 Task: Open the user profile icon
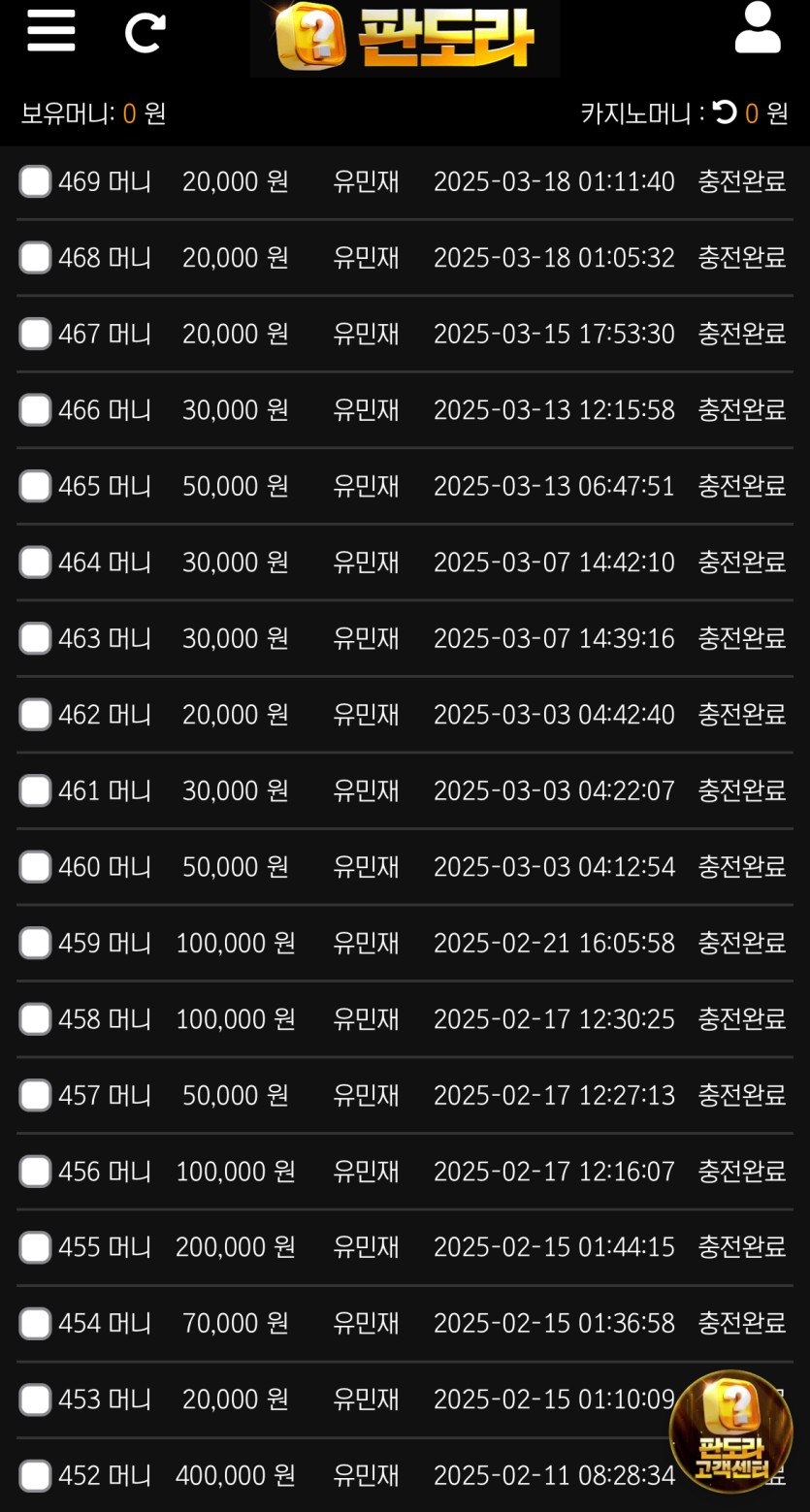click(x=757, y=29)
